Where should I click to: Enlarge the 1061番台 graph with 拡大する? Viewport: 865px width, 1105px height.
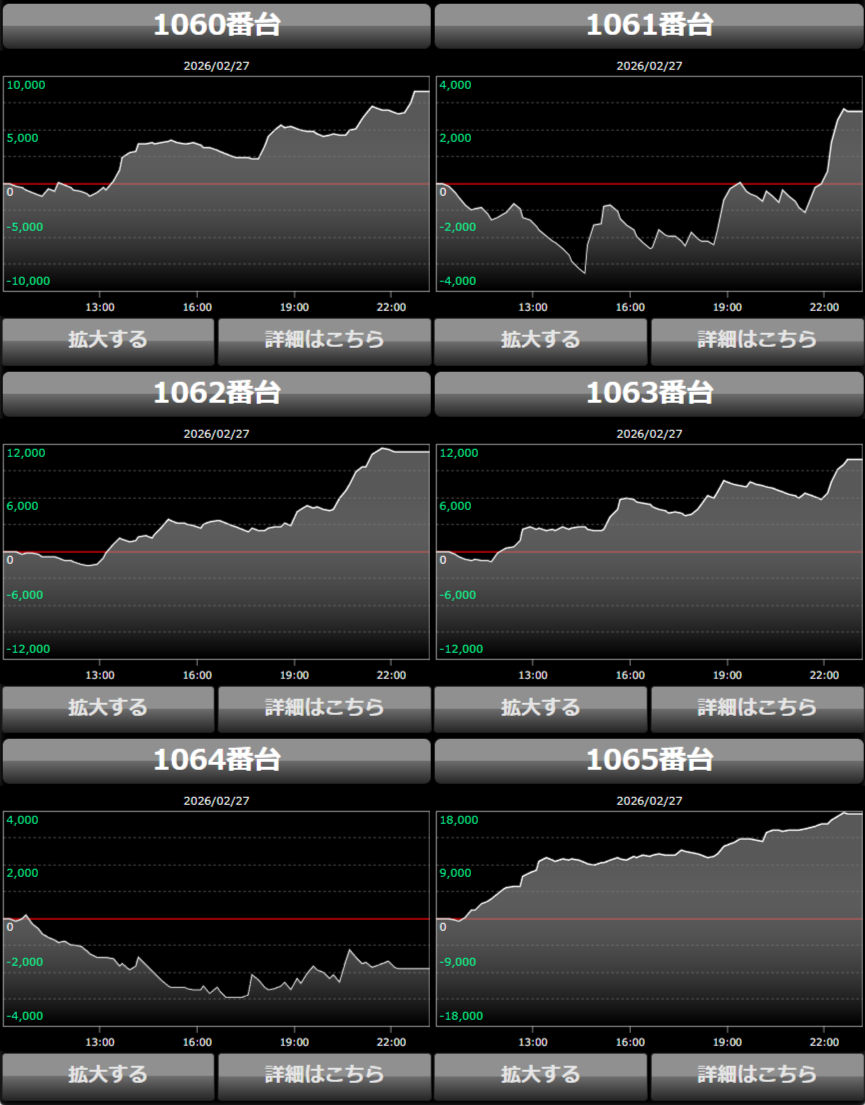541,341
